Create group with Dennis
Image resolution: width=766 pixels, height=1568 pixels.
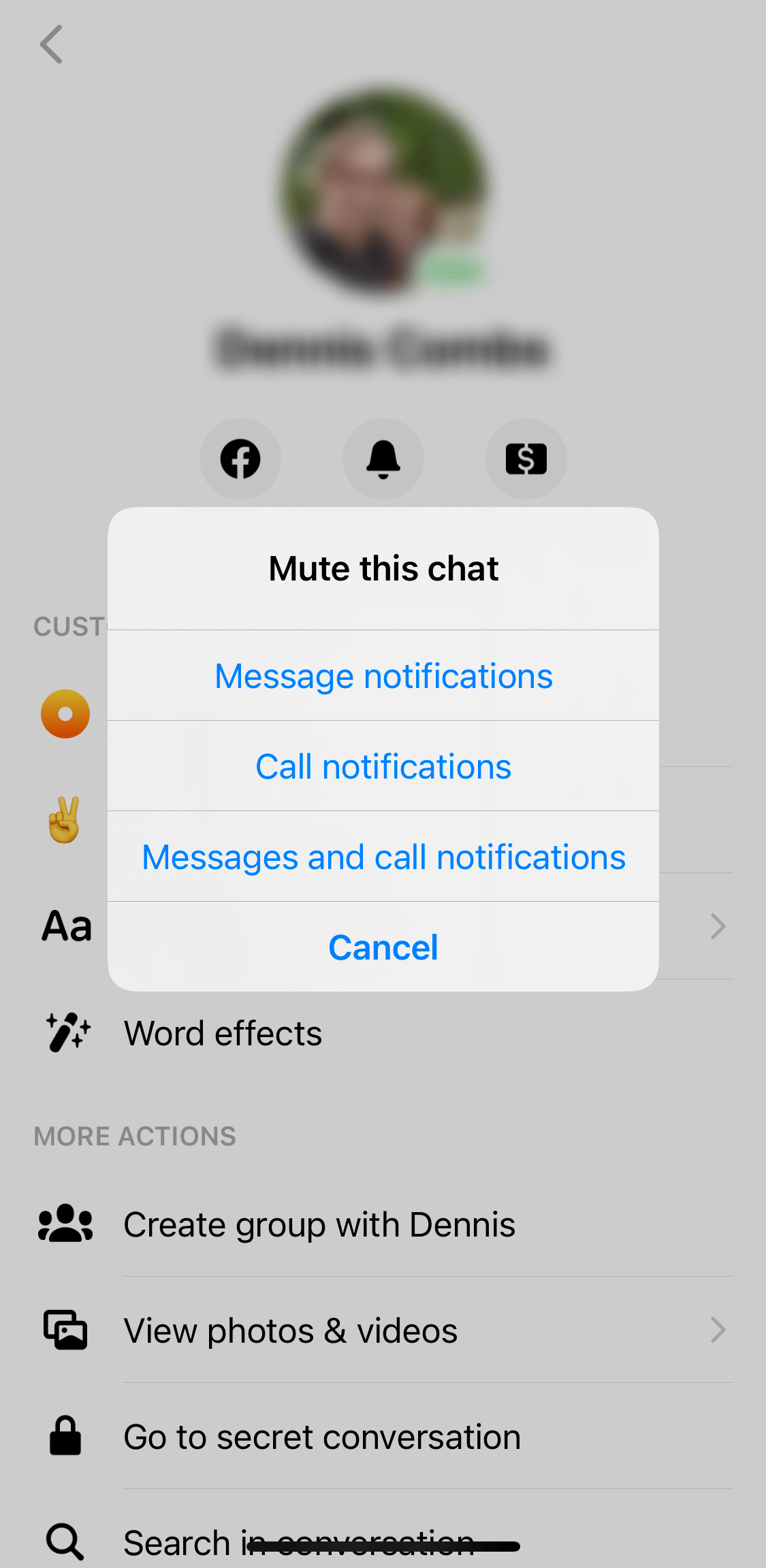tap(319, 1224)
